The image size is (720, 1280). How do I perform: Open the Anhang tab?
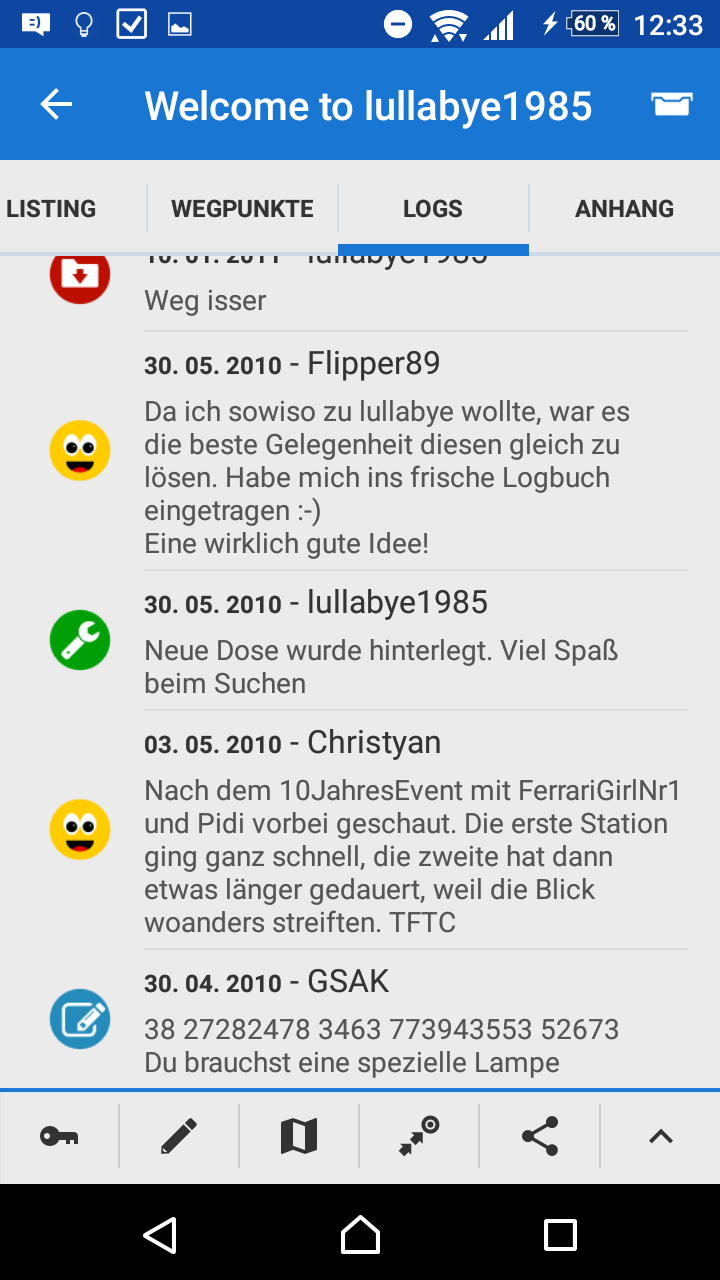tap(624, 209)
